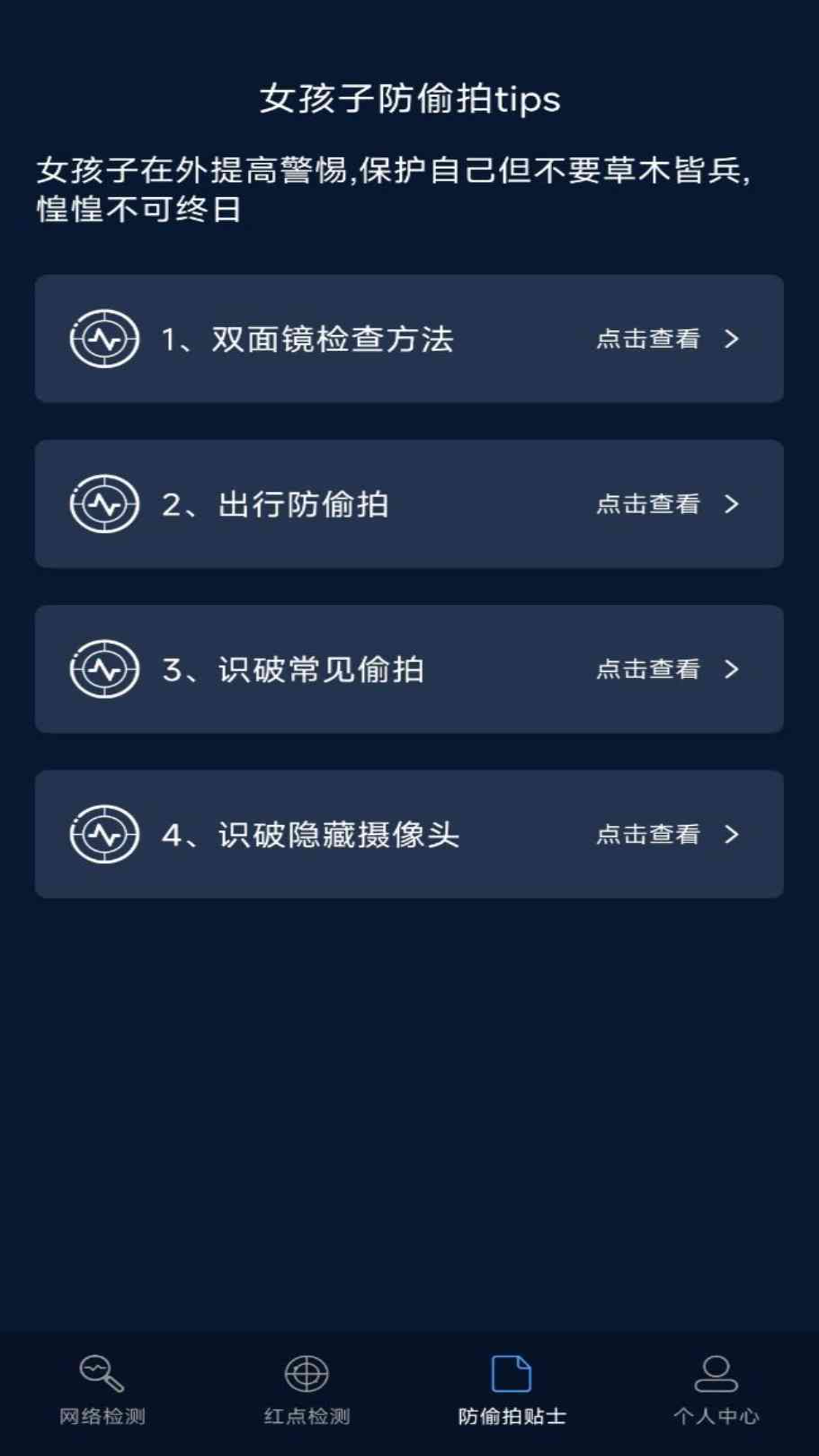Click the detection icon beside 出行防偷拍
Viewport: 819px width, 1456px height.
coord(104,504)
